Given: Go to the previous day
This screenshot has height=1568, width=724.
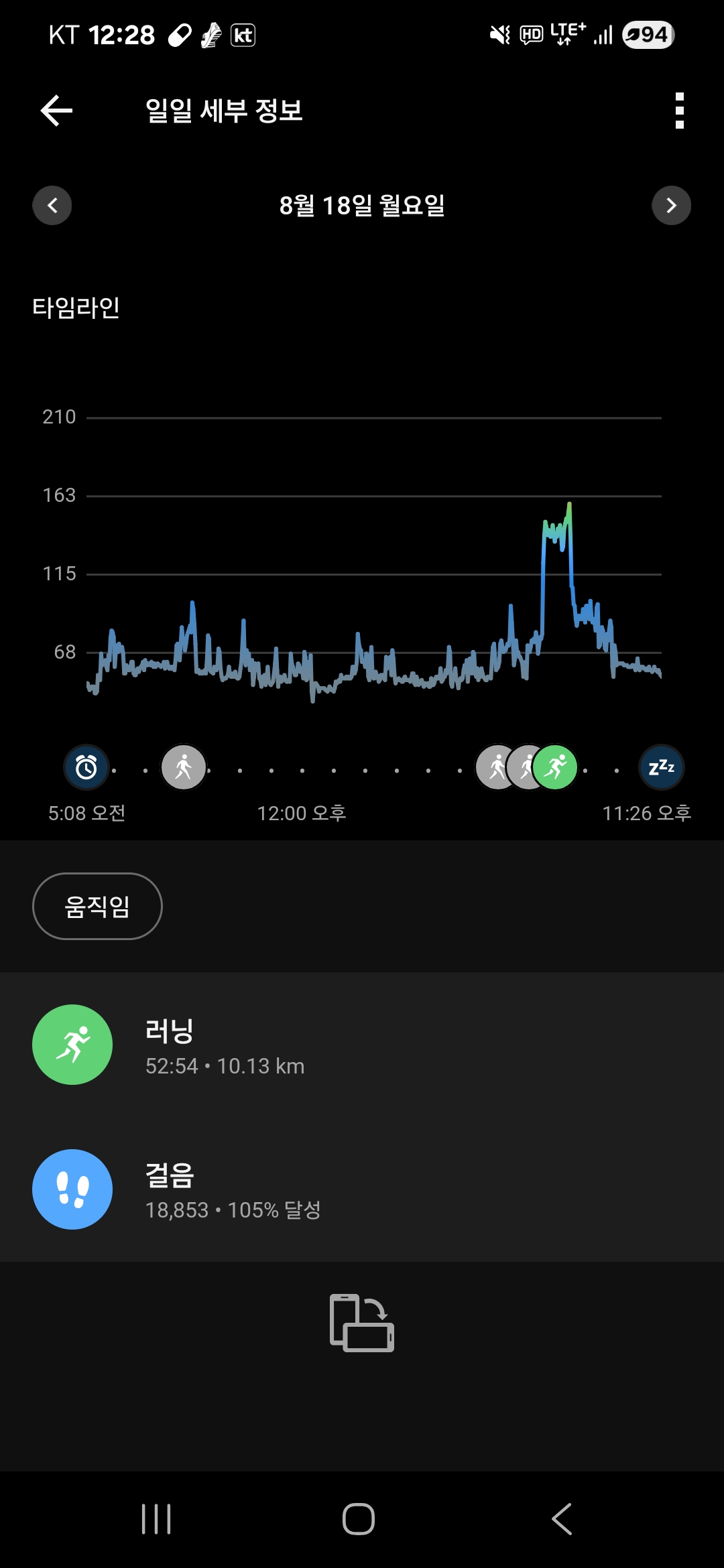Looking at the screenshot, I should [52, 205].
